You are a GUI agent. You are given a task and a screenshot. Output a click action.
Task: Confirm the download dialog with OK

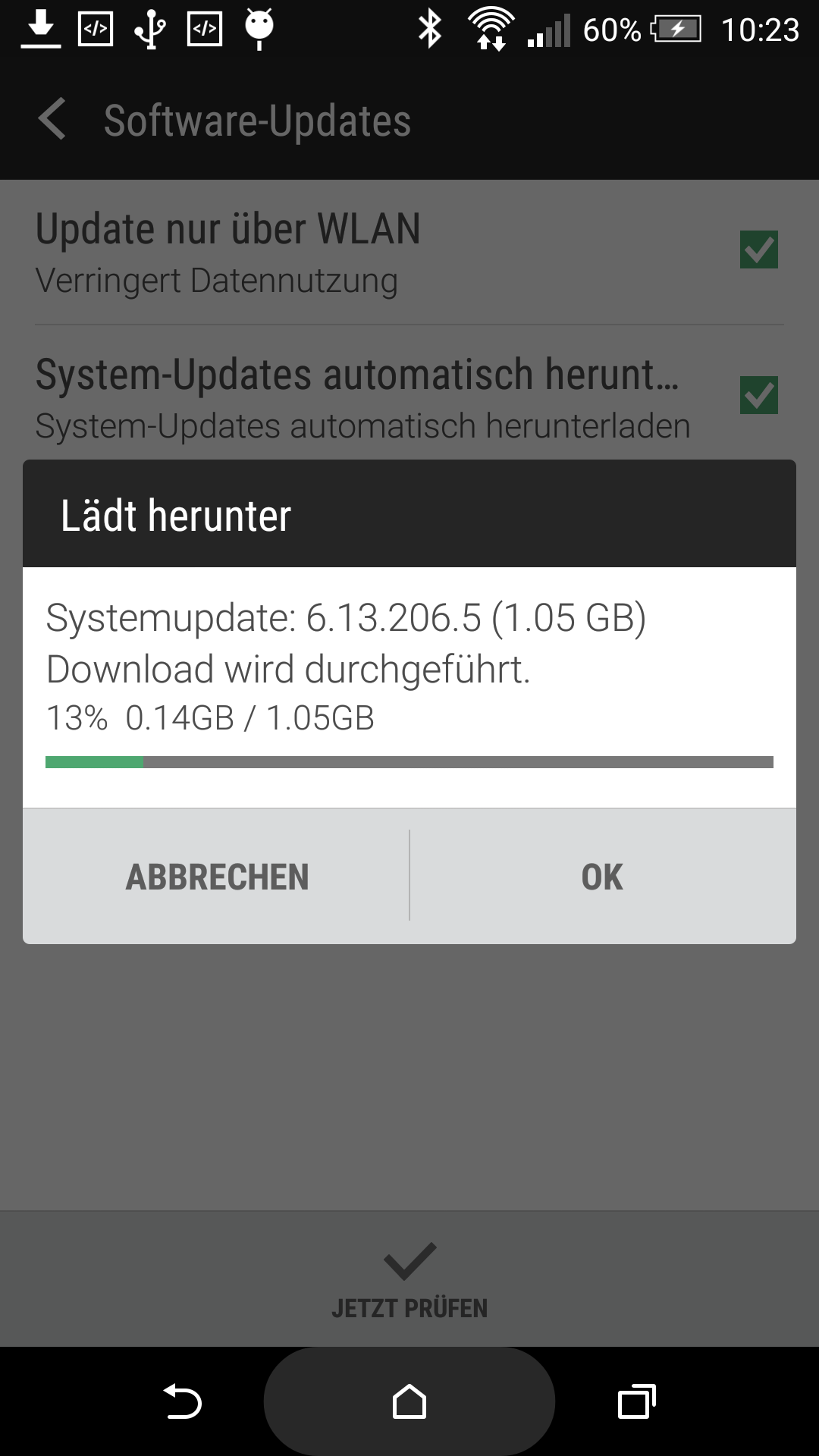(x=603, y=877)
